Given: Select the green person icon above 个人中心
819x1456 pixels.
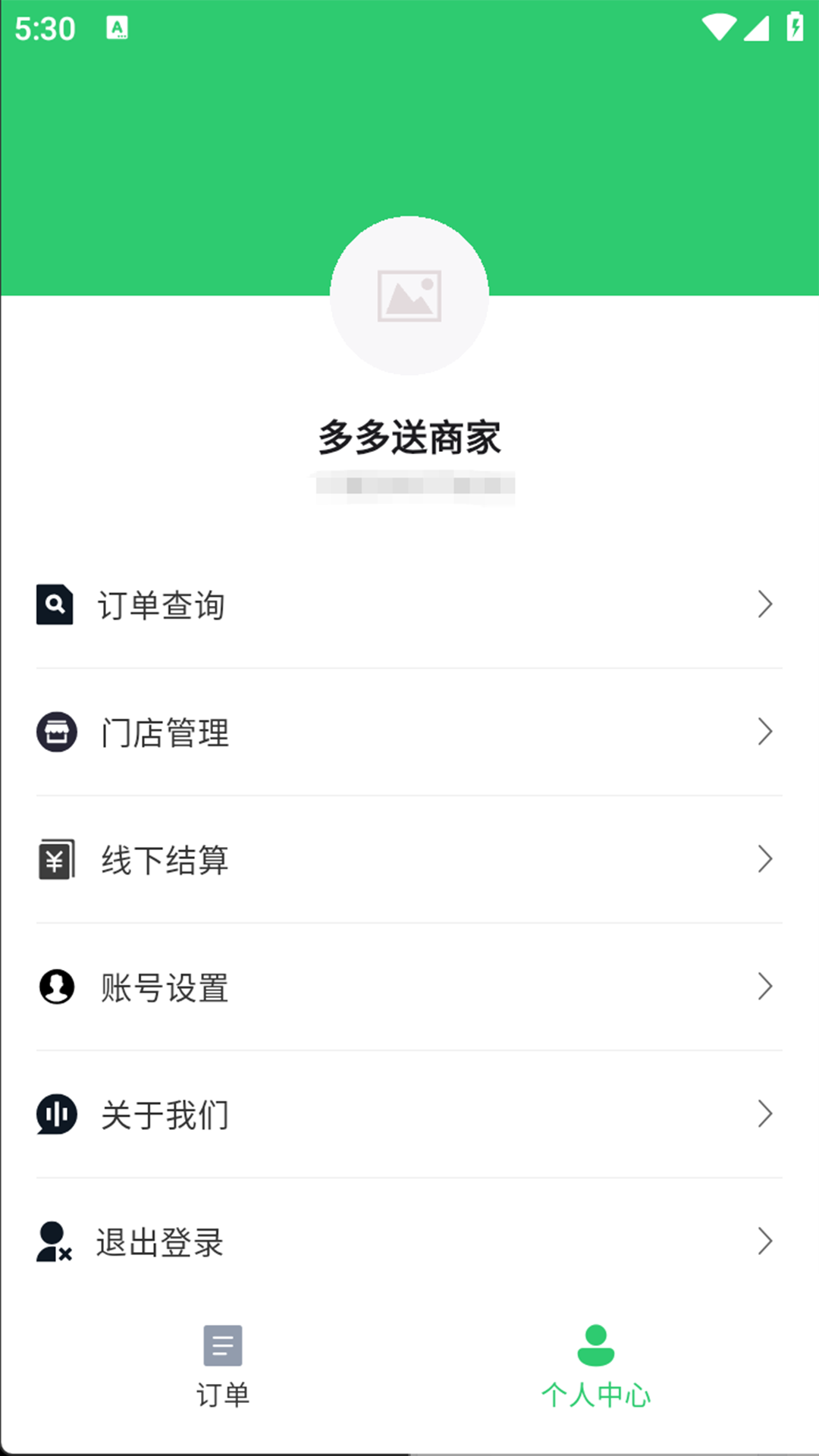Looking at the screenshot, I should [597, 1343].
